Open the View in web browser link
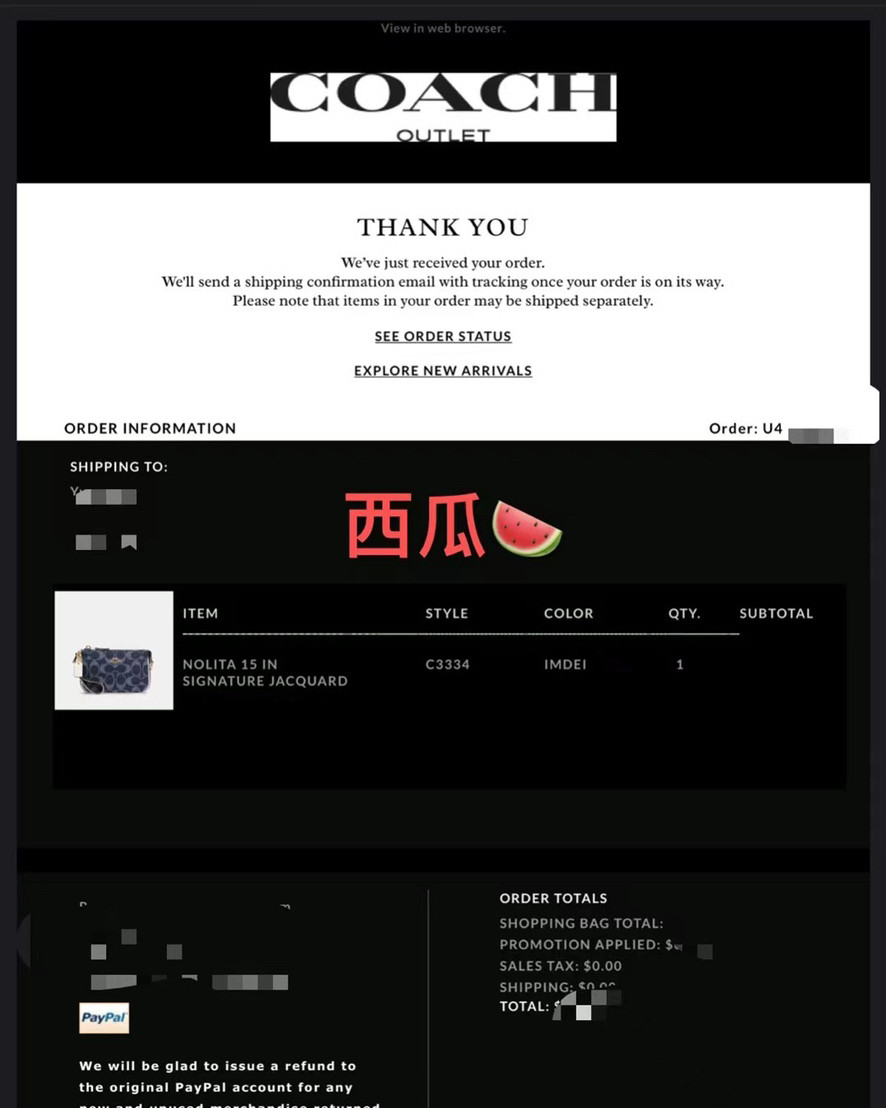This screenshot has width=886, height=1108. [443, 28]
